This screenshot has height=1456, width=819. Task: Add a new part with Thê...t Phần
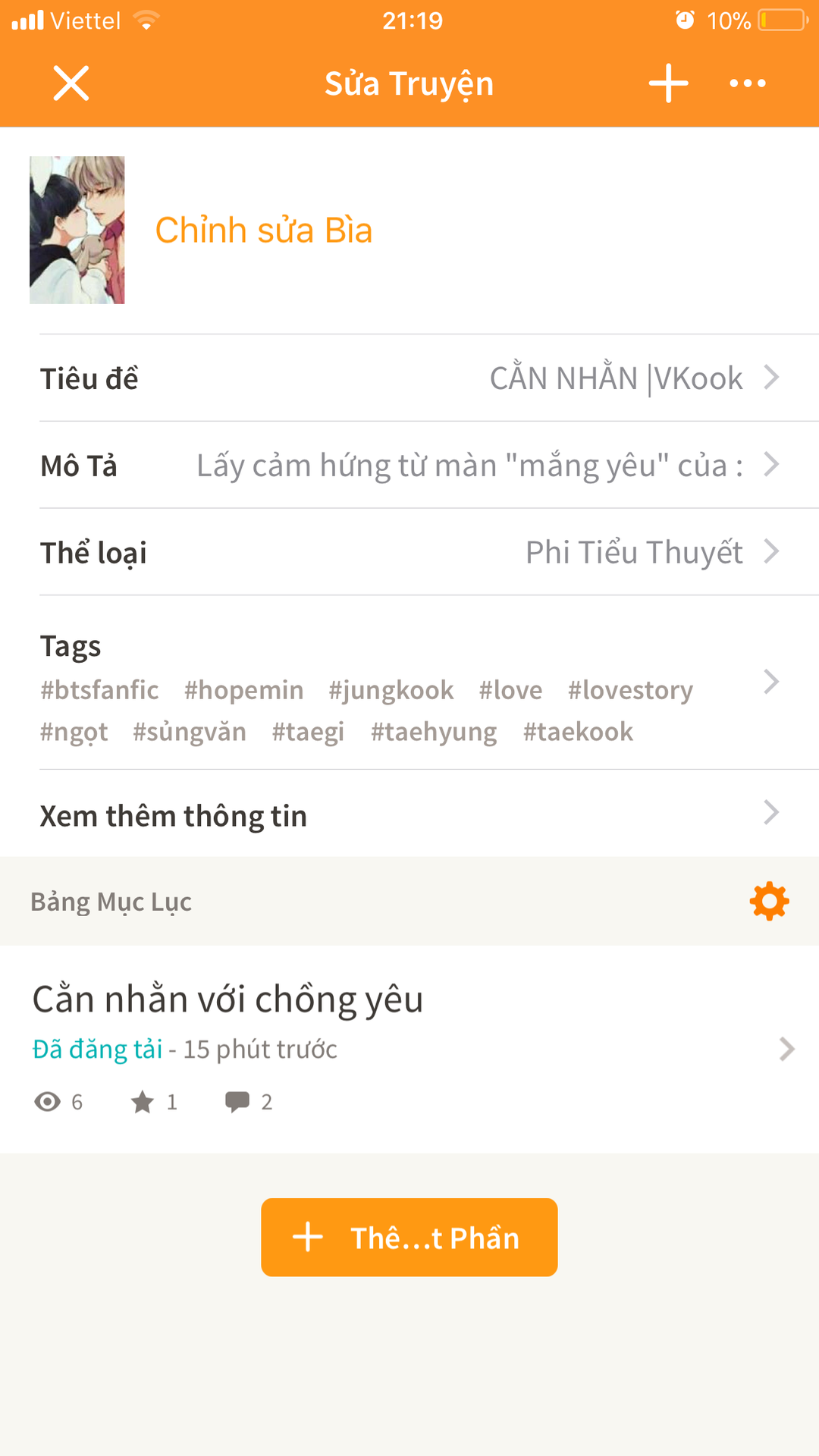tap(409, 1238)
